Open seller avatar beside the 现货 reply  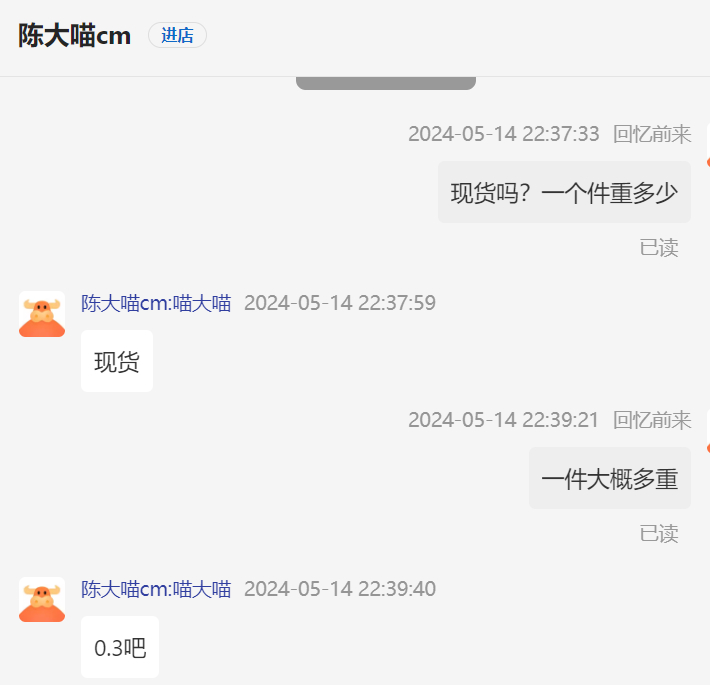pos(42,314)
